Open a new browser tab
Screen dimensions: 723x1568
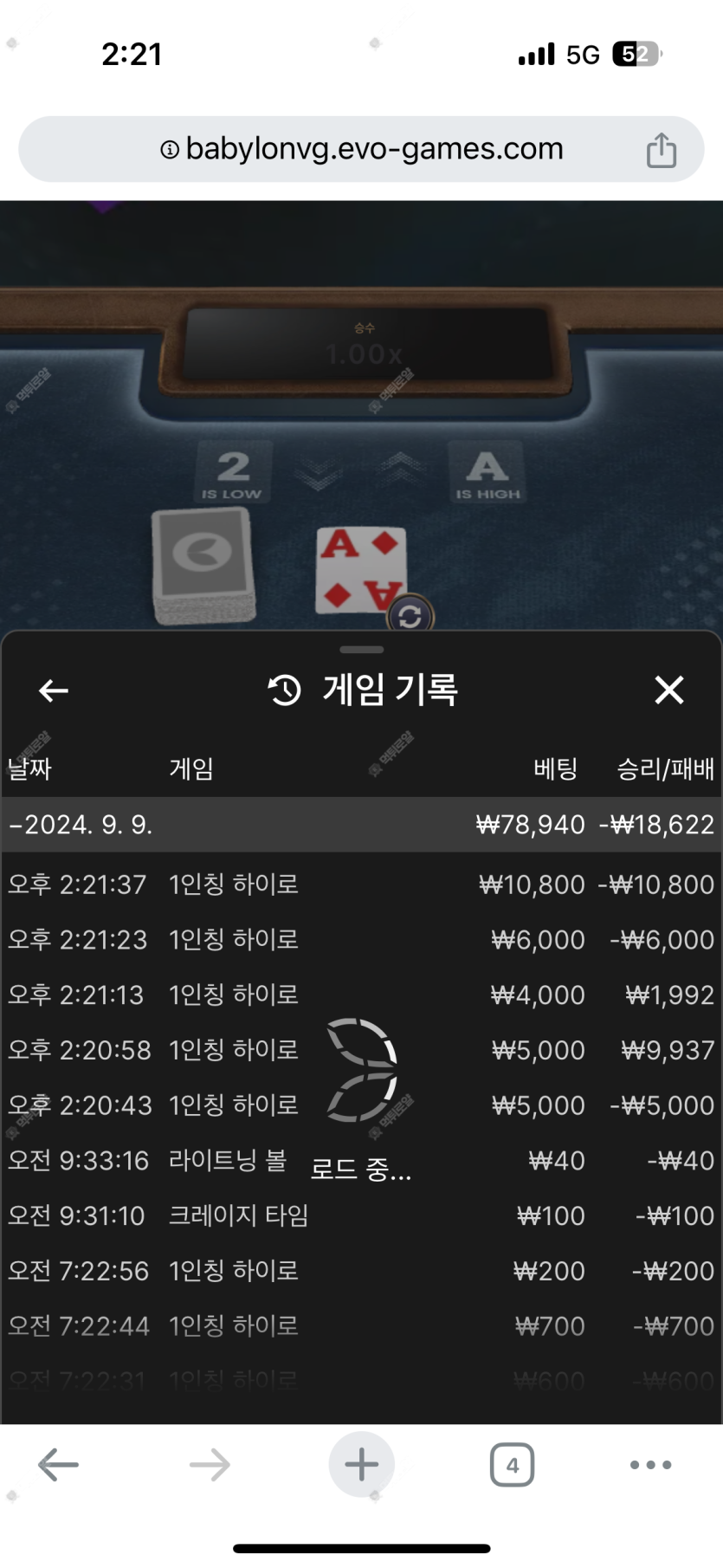[362, 1466]
